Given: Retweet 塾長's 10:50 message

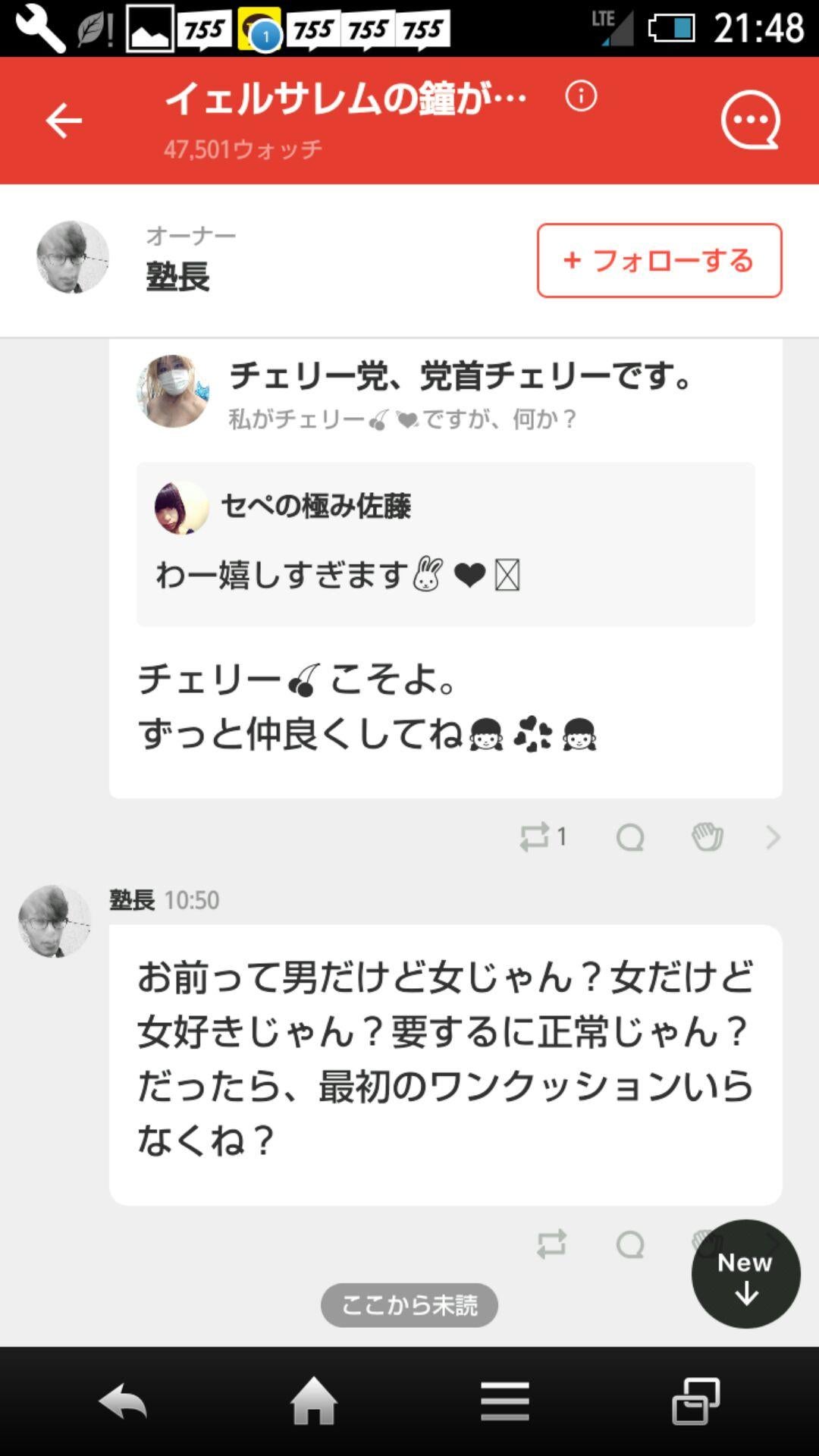Looking at the screenshot, I should 554,1242.
